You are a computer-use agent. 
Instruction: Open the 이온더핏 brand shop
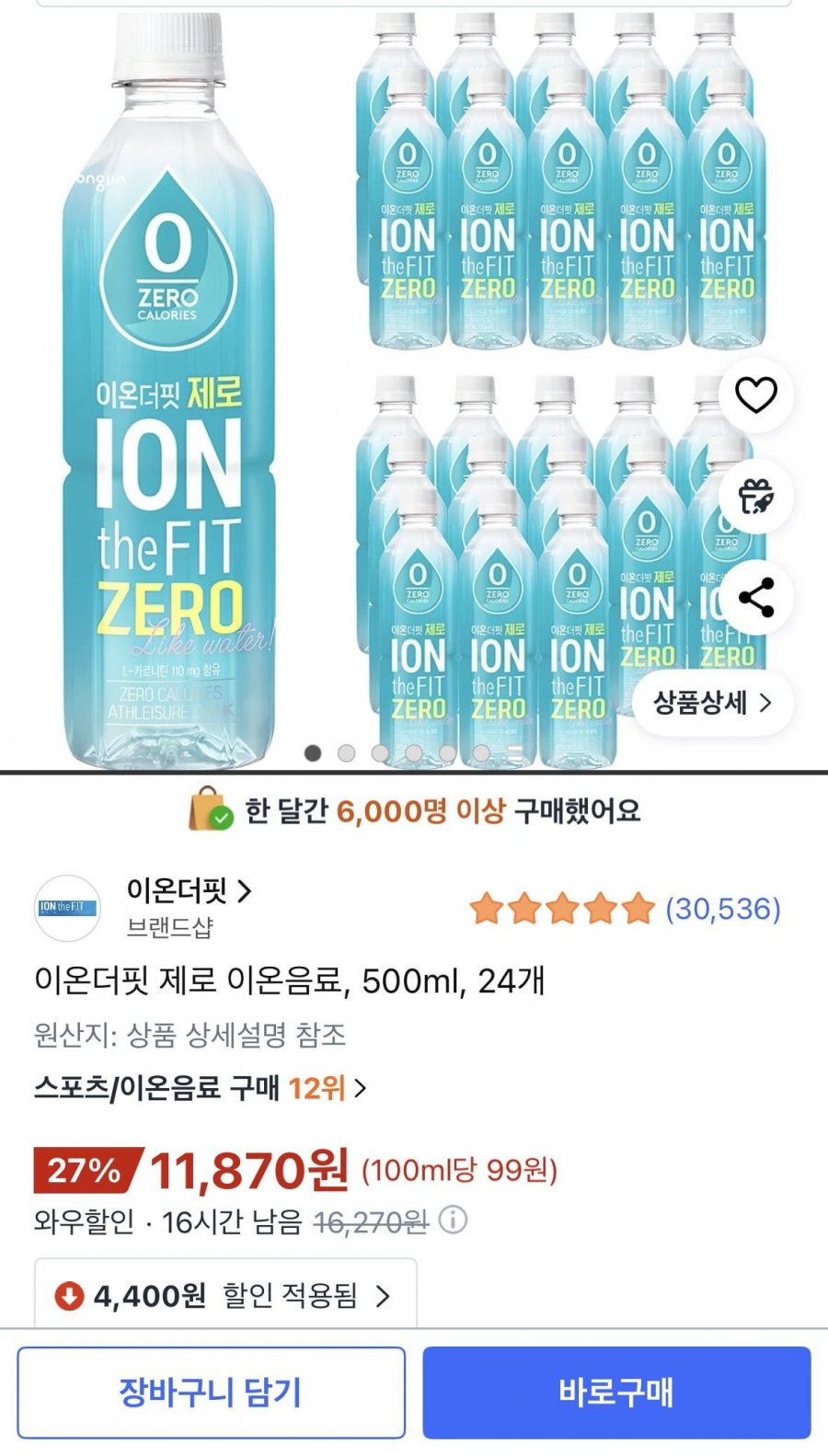(189, 890)
